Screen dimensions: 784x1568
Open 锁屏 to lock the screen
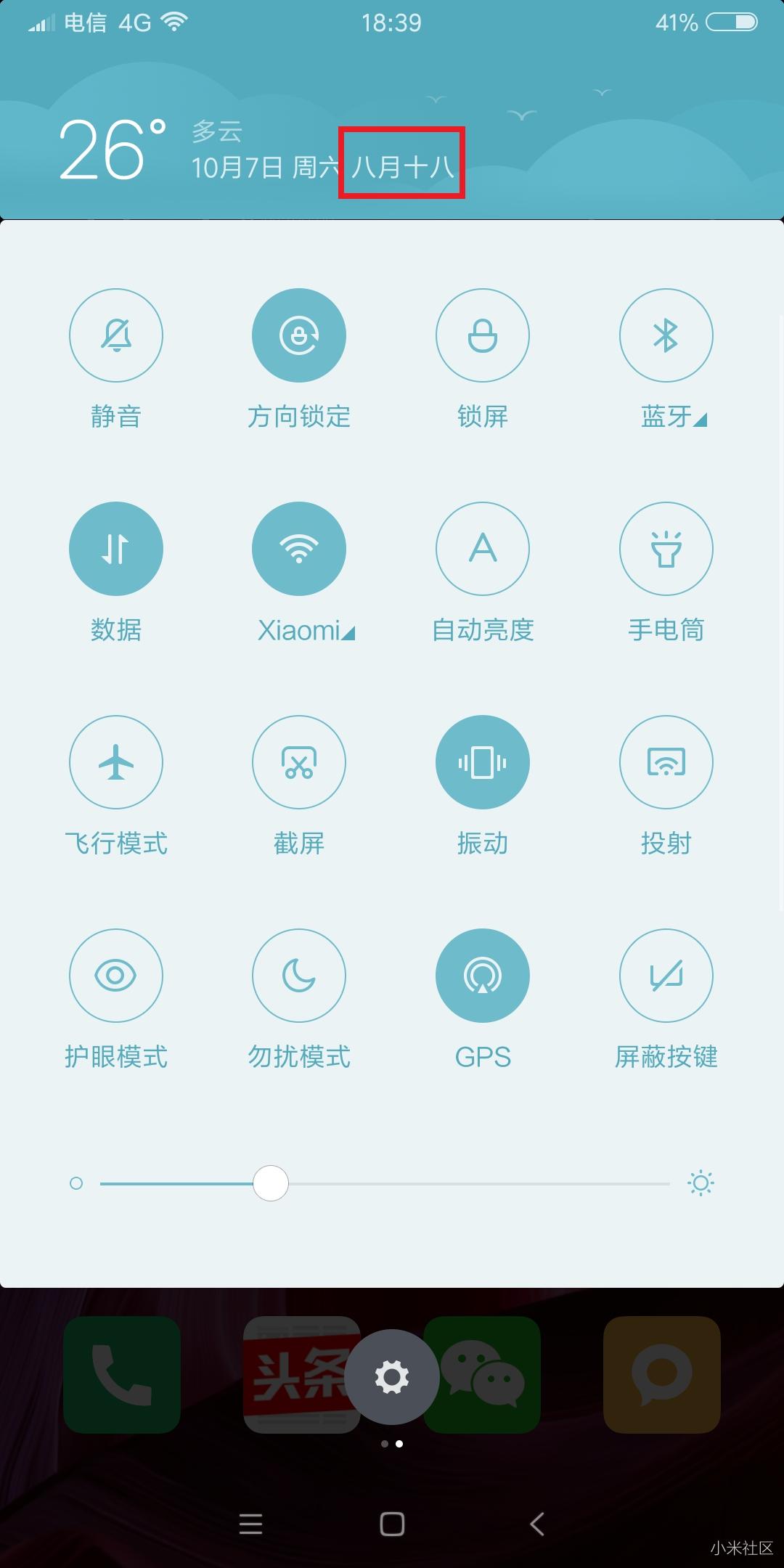coord(482,335)
